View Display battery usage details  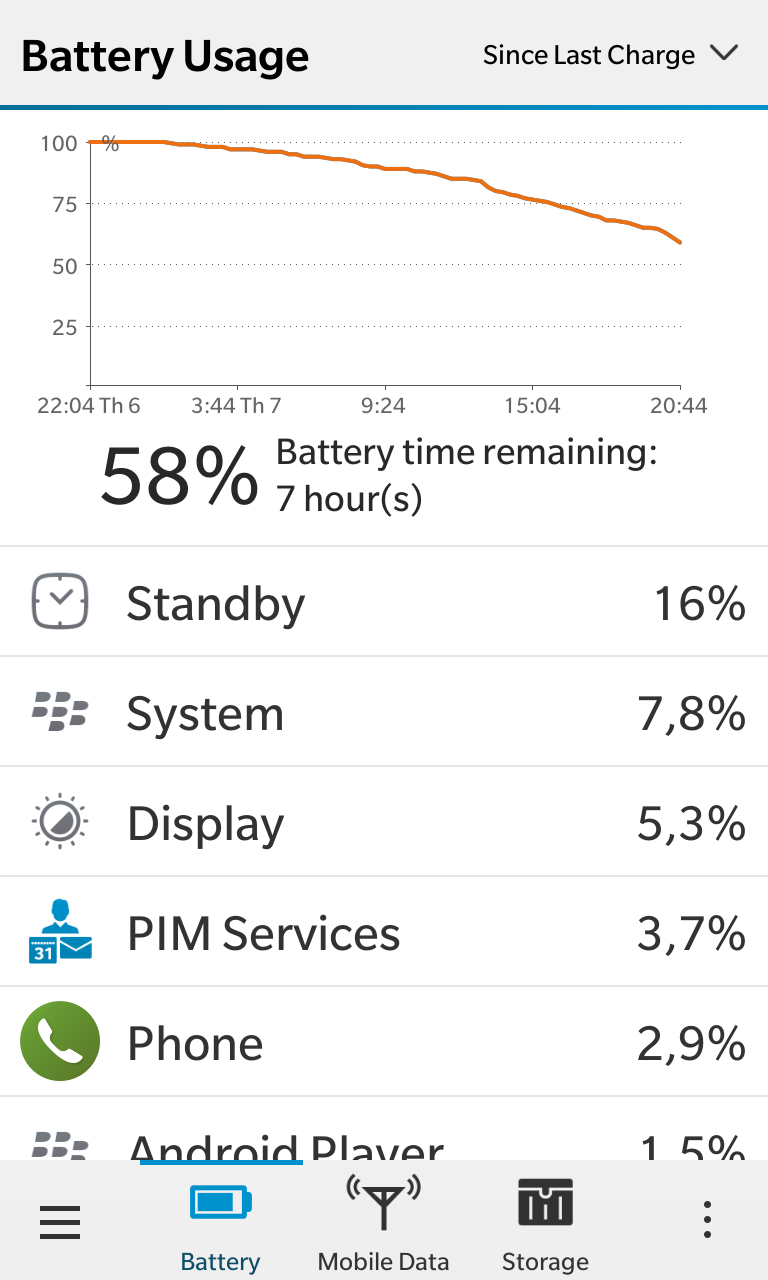coord(384,822)
